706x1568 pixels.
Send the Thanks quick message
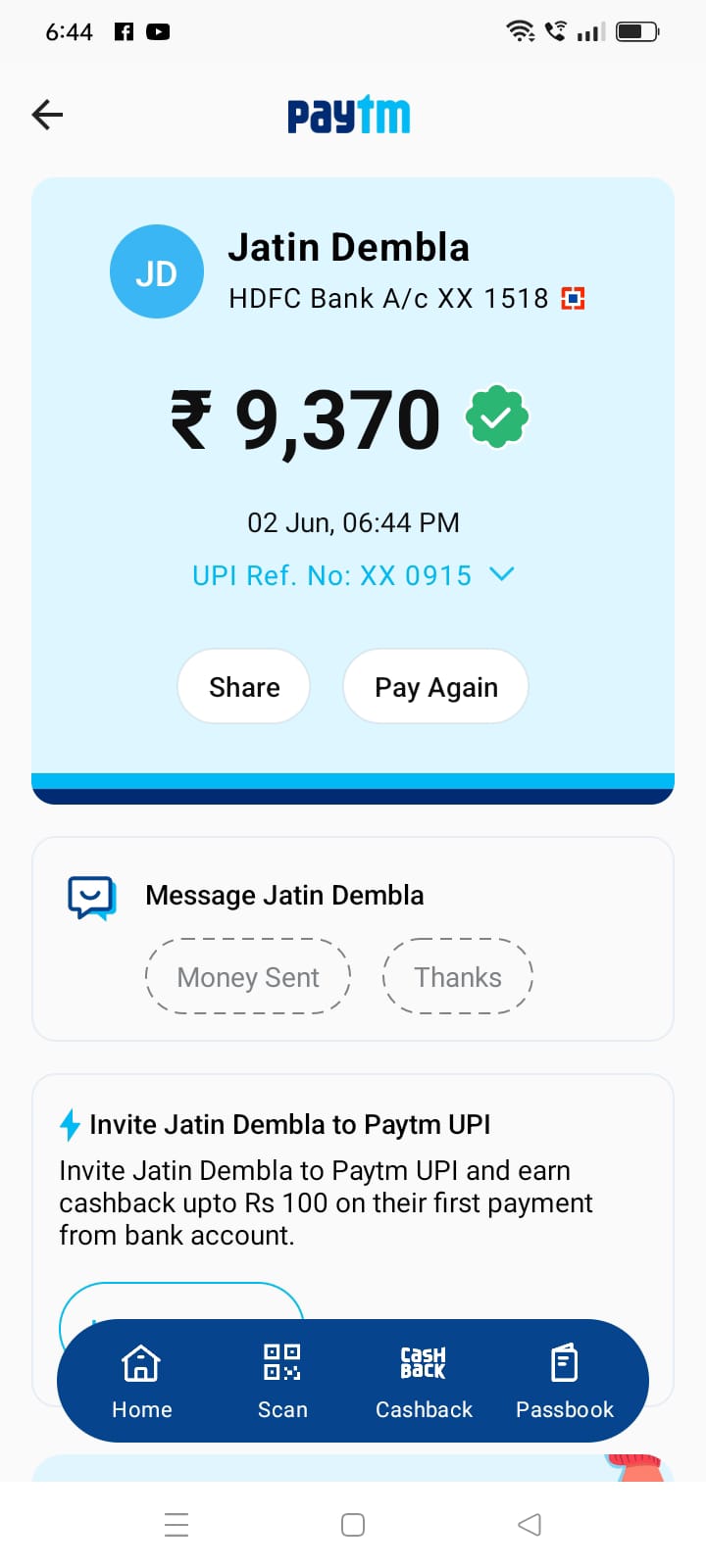pos(457,977)
